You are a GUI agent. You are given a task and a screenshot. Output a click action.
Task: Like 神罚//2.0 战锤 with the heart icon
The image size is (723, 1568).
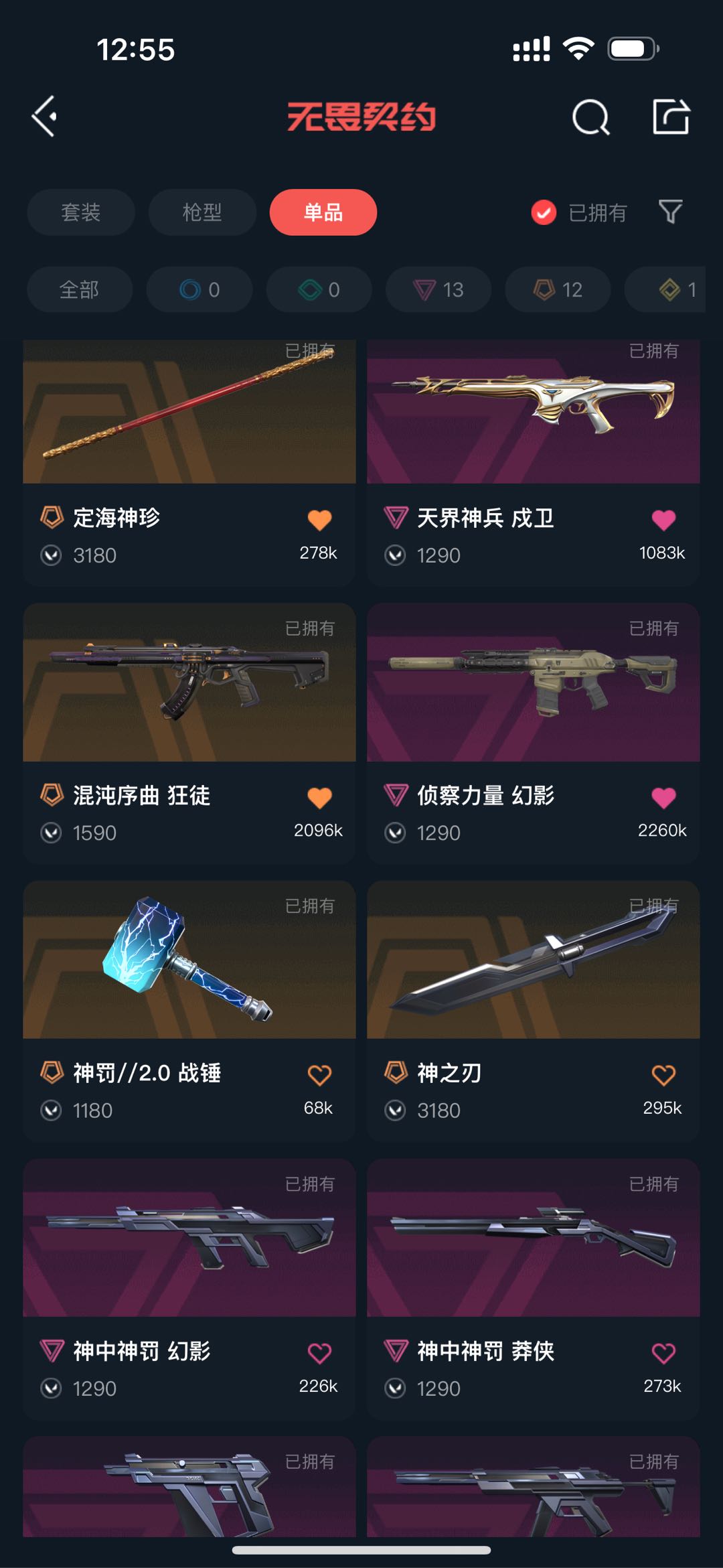(319, 1075)
